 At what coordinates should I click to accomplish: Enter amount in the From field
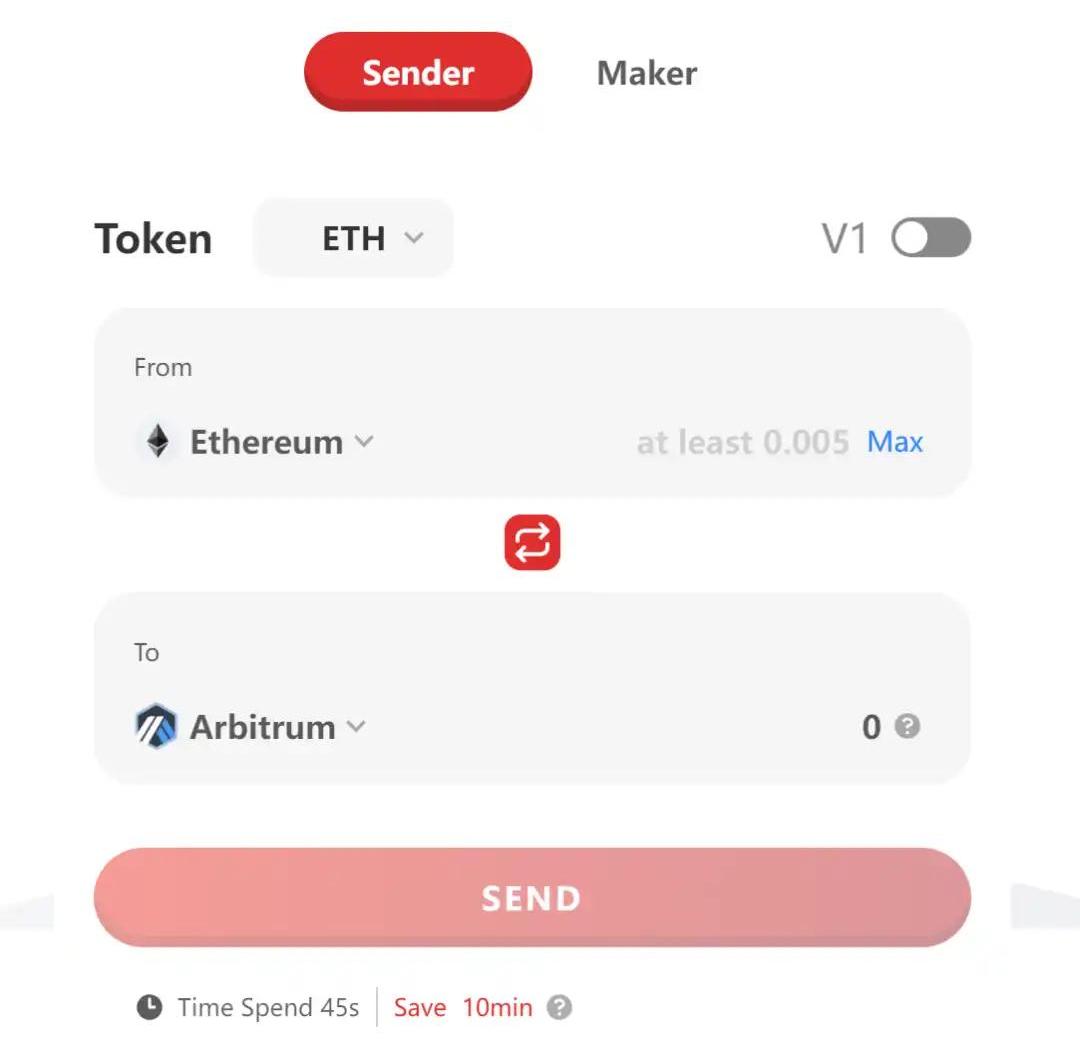tap(740, 442)
